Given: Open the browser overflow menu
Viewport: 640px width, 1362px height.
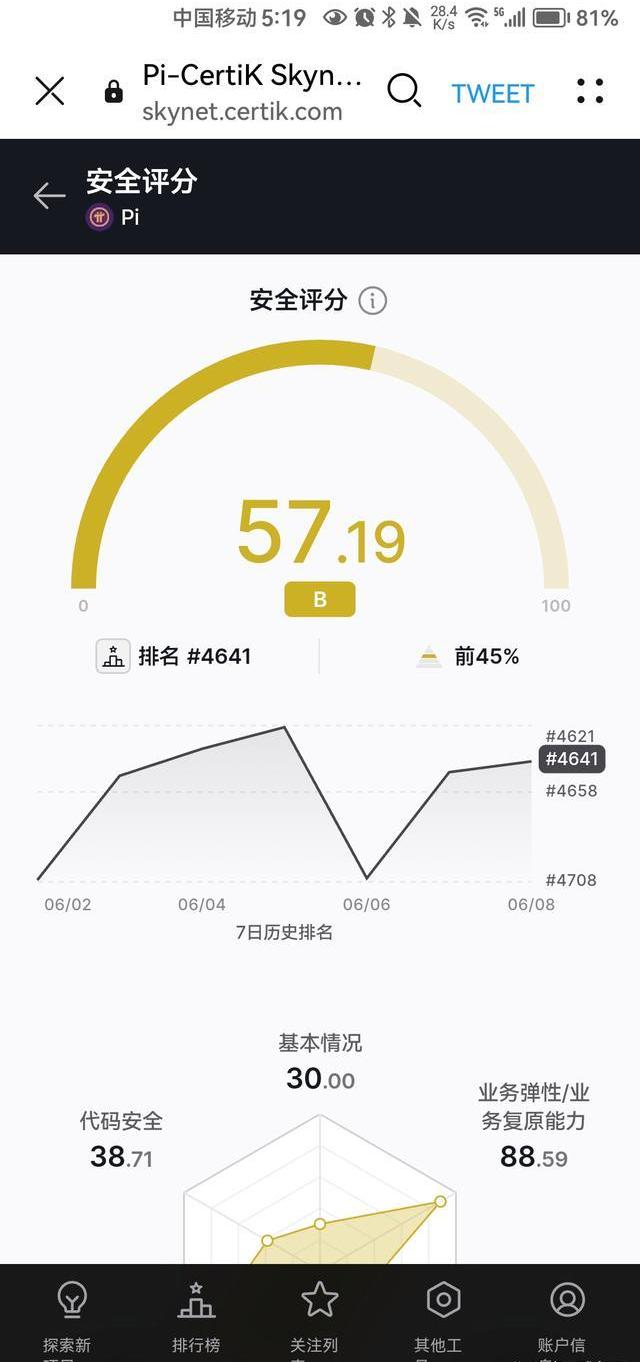Looking at the screenshot, I should click(590, 92).
